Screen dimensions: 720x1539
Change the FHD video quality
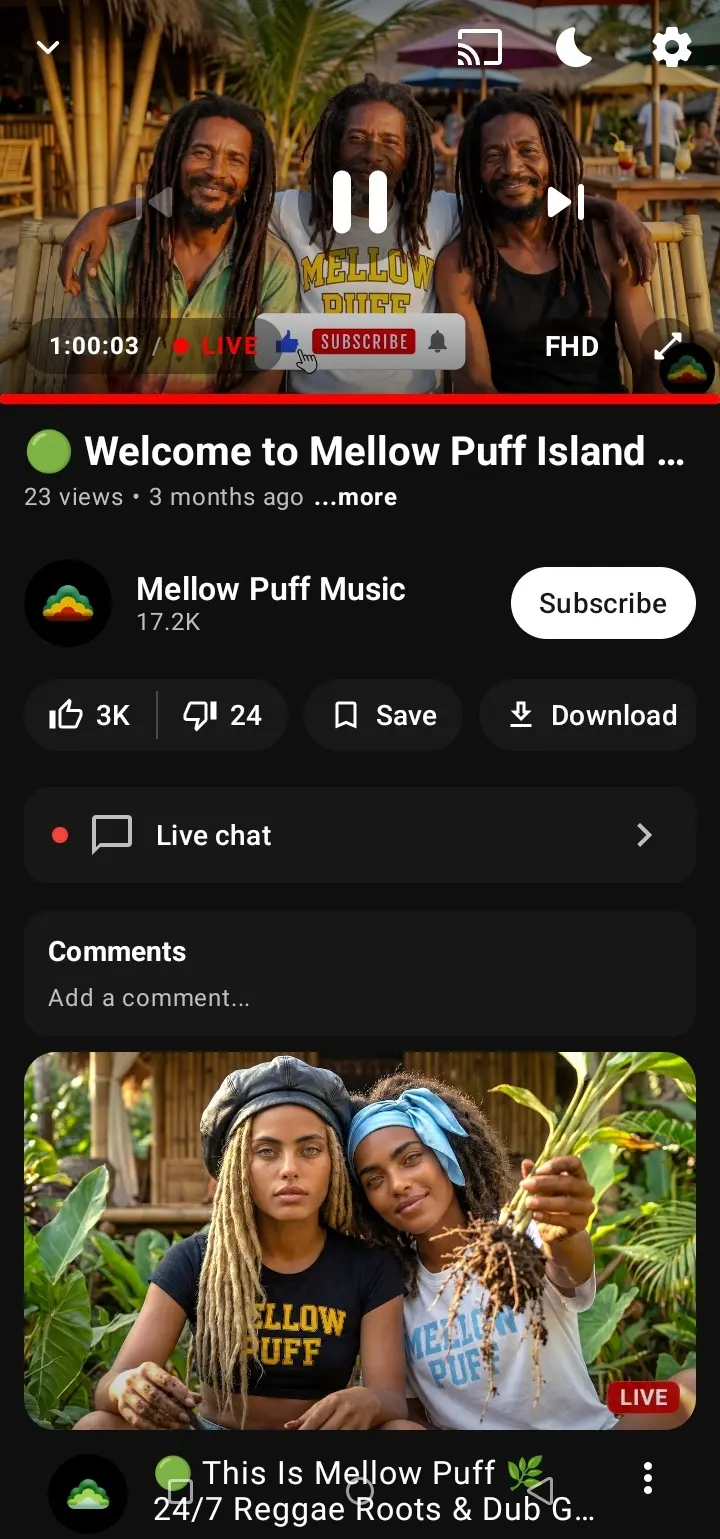pos(572,346)
